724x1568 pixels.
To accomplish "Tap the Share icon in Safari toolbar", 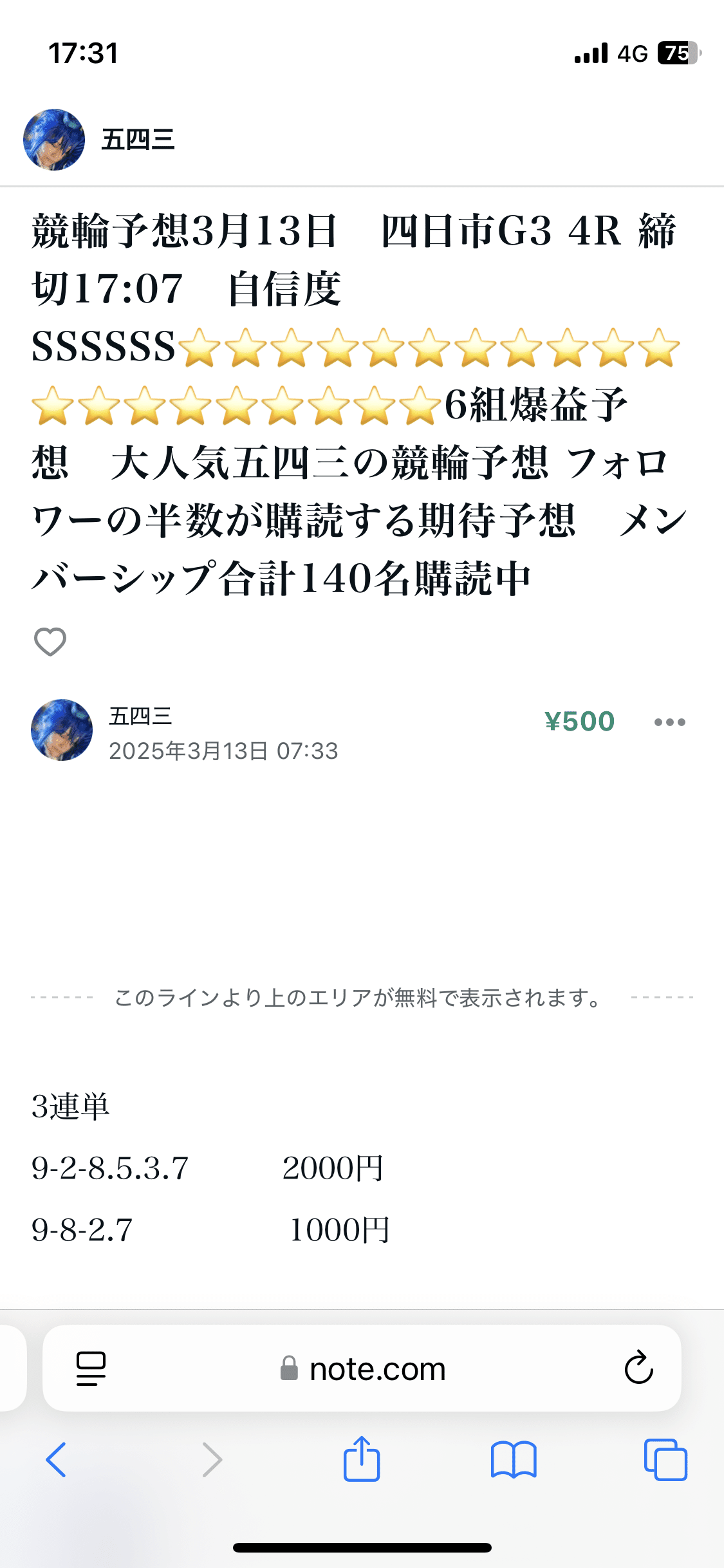I will pyautogui.click(x=362, y=1460).
